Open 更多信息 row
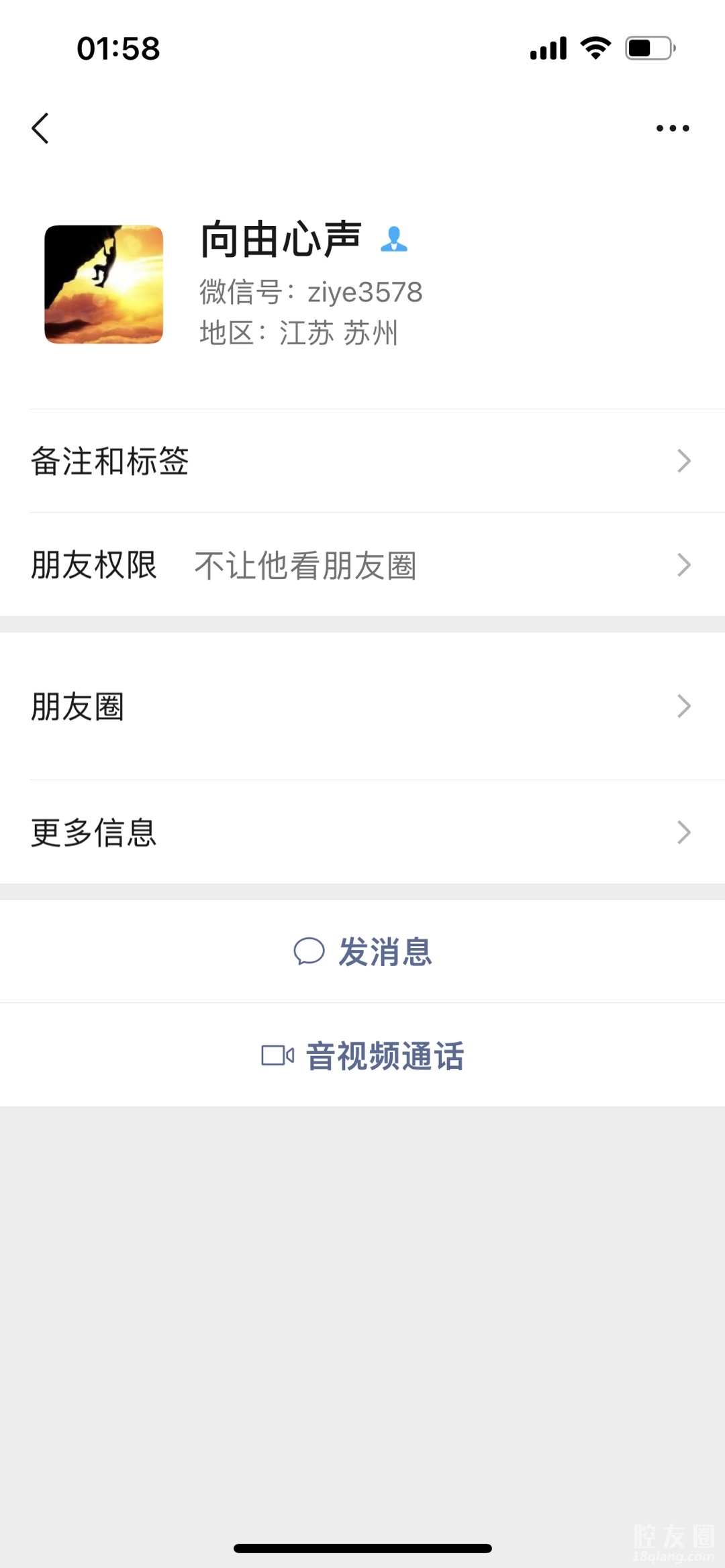The width and height of the screenshot is (725, 1568). click(362, 833)
